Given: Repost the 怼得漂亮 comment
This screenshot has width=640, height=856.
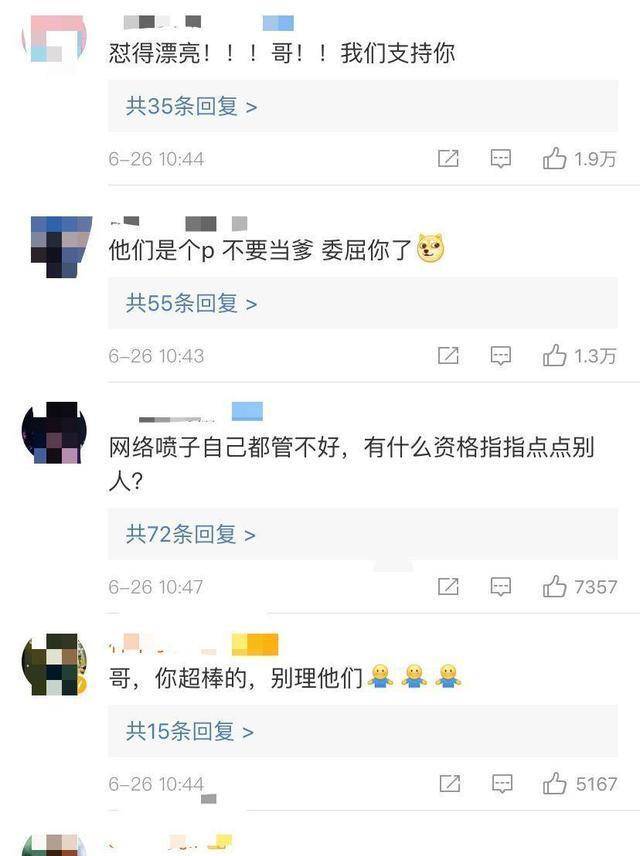Looking at the screenshot, I should click(448, 159).
